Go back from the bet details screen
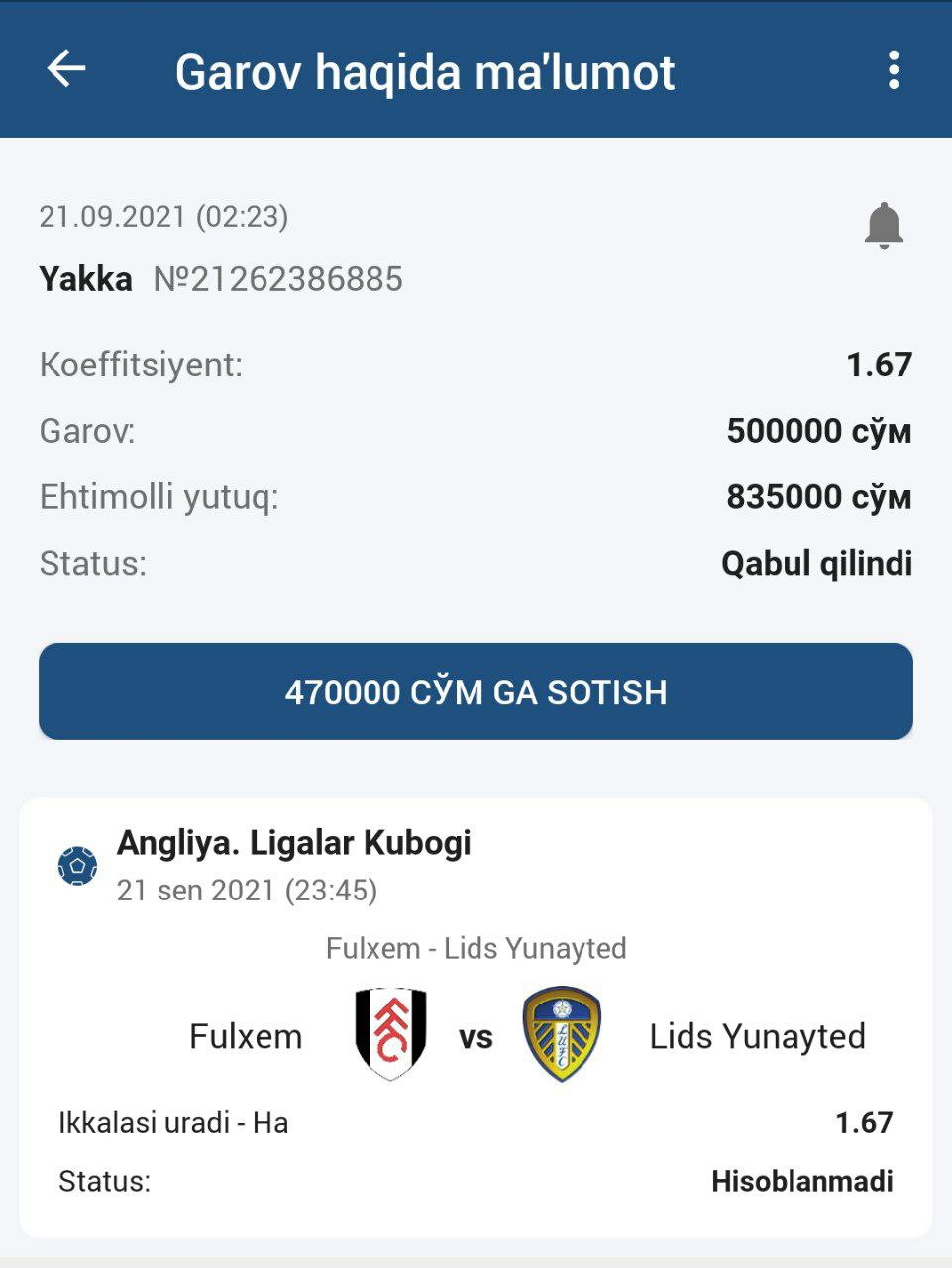The width and height of the screenshot is (952, 1268). 66,70
